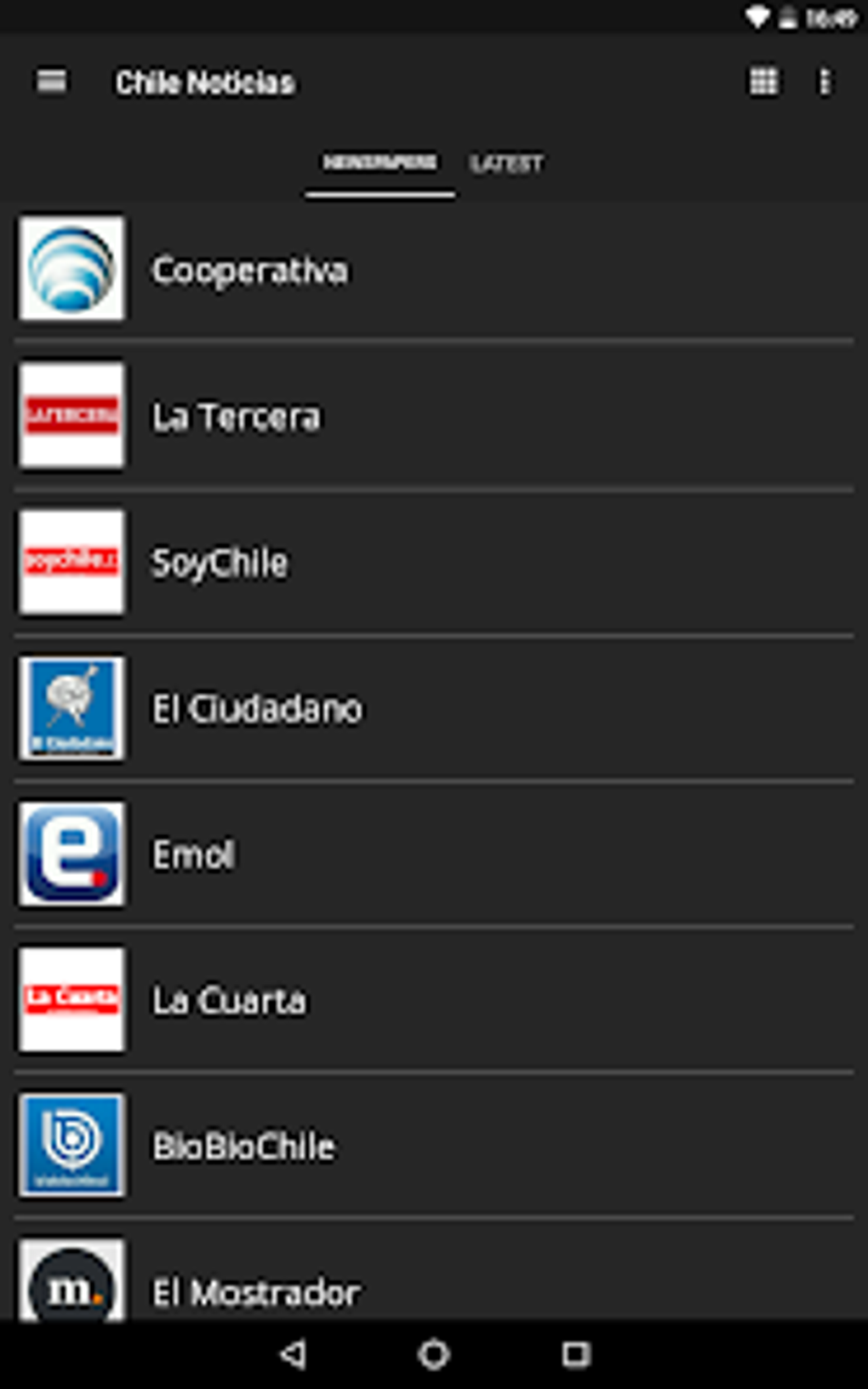Select the Newspapers tab
Viewport: 868px width, 1389px height.
[380, 163]
